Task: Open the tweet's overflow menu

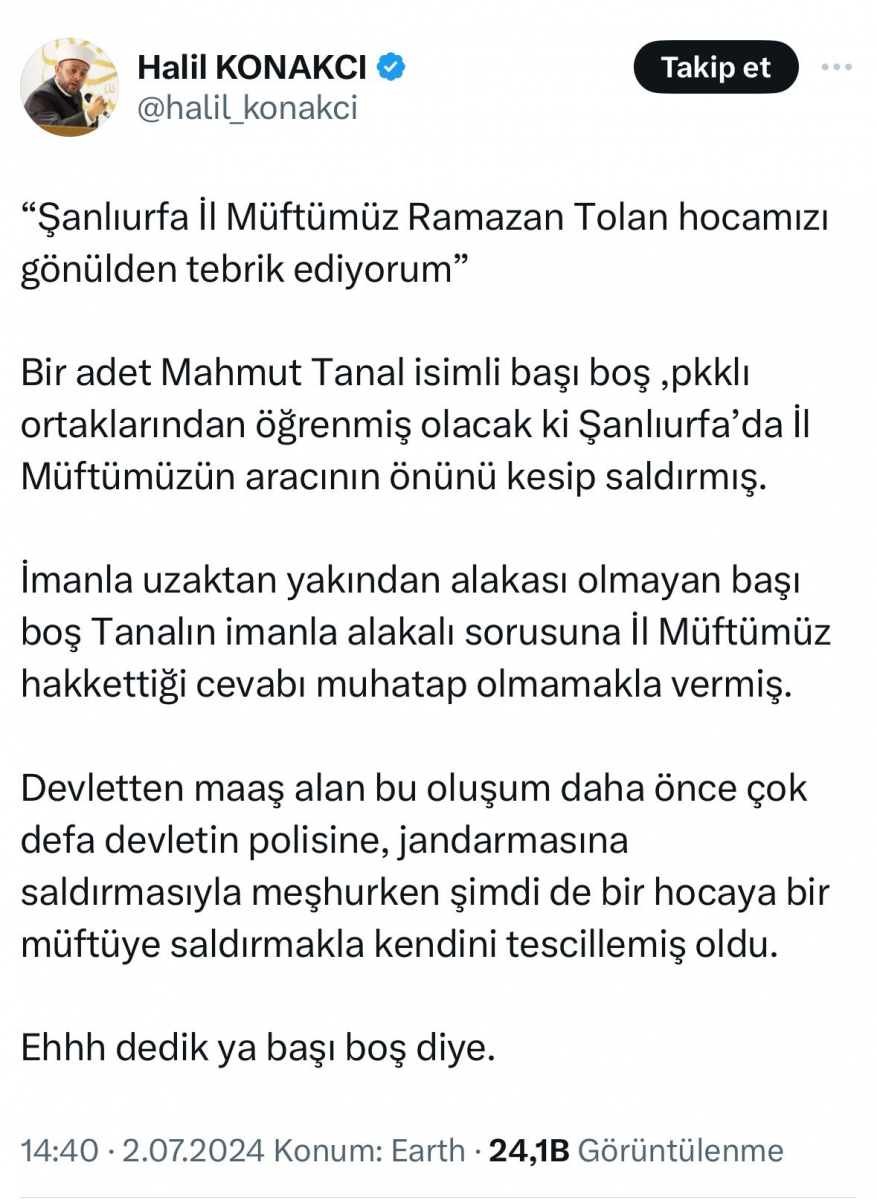Action: [836, 67]
